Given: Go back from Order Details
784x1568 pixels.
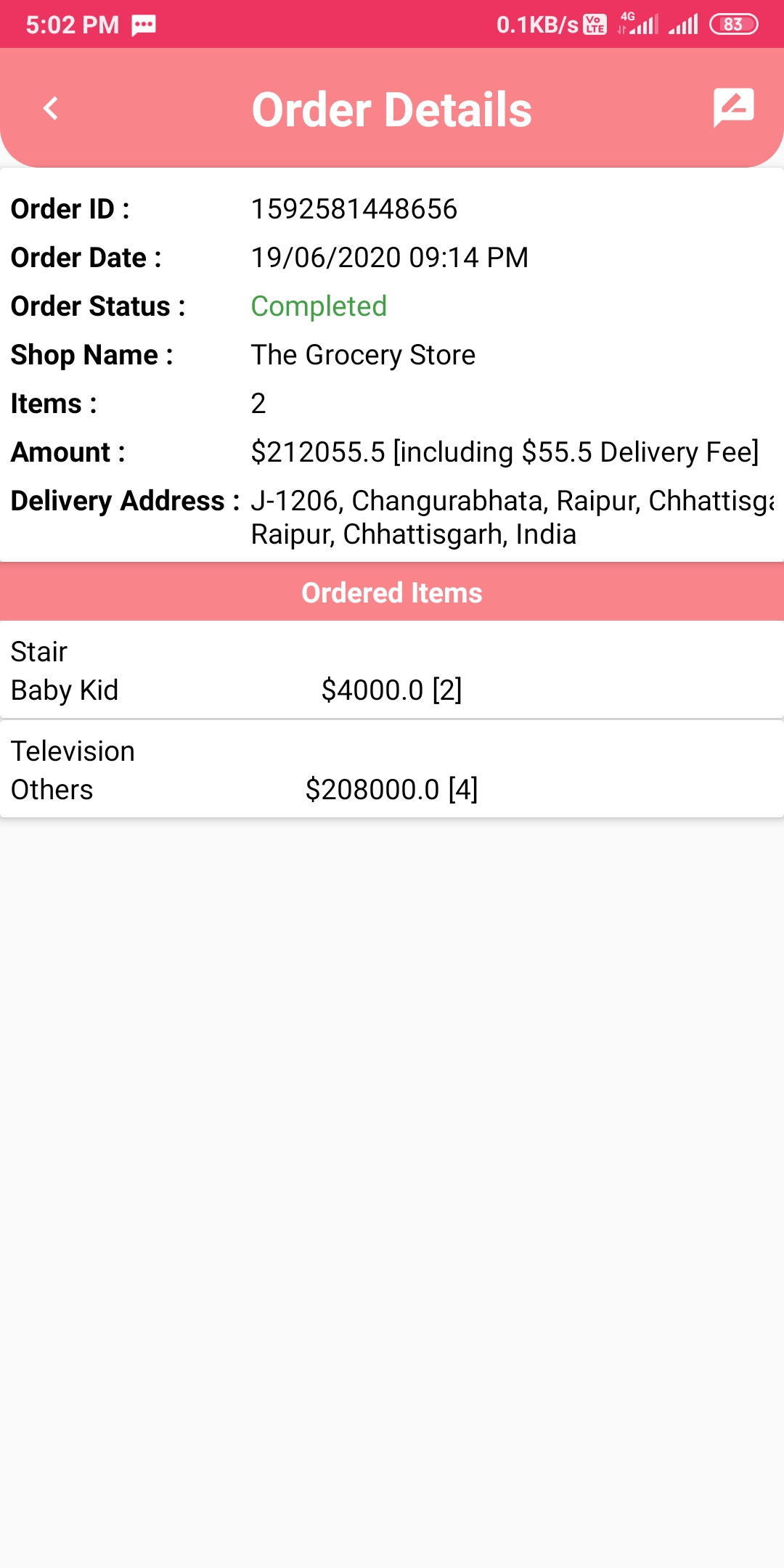Looking at the screenshot, I should [x=51, y=109].
